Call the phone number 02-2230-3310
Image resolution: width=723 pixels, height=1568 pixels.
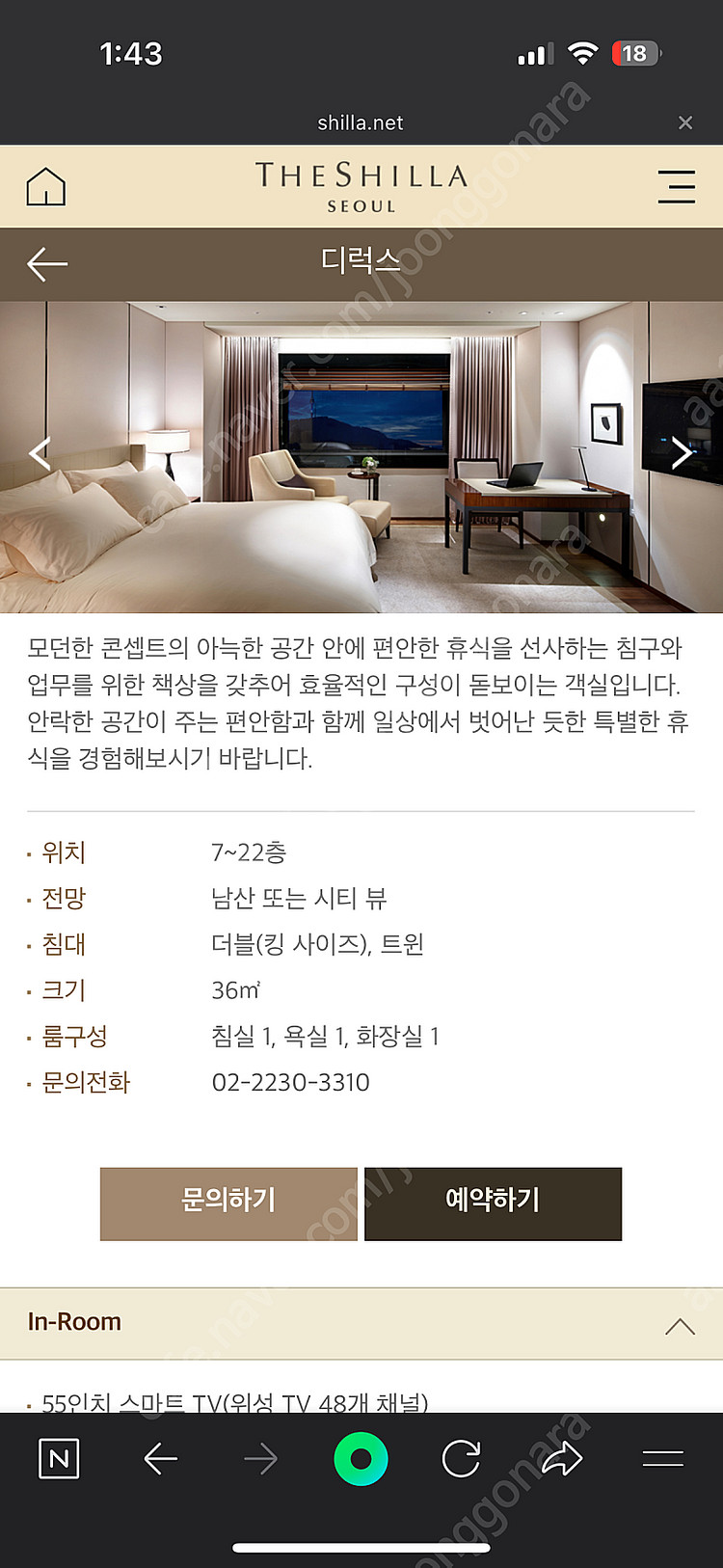[290, 1082]
